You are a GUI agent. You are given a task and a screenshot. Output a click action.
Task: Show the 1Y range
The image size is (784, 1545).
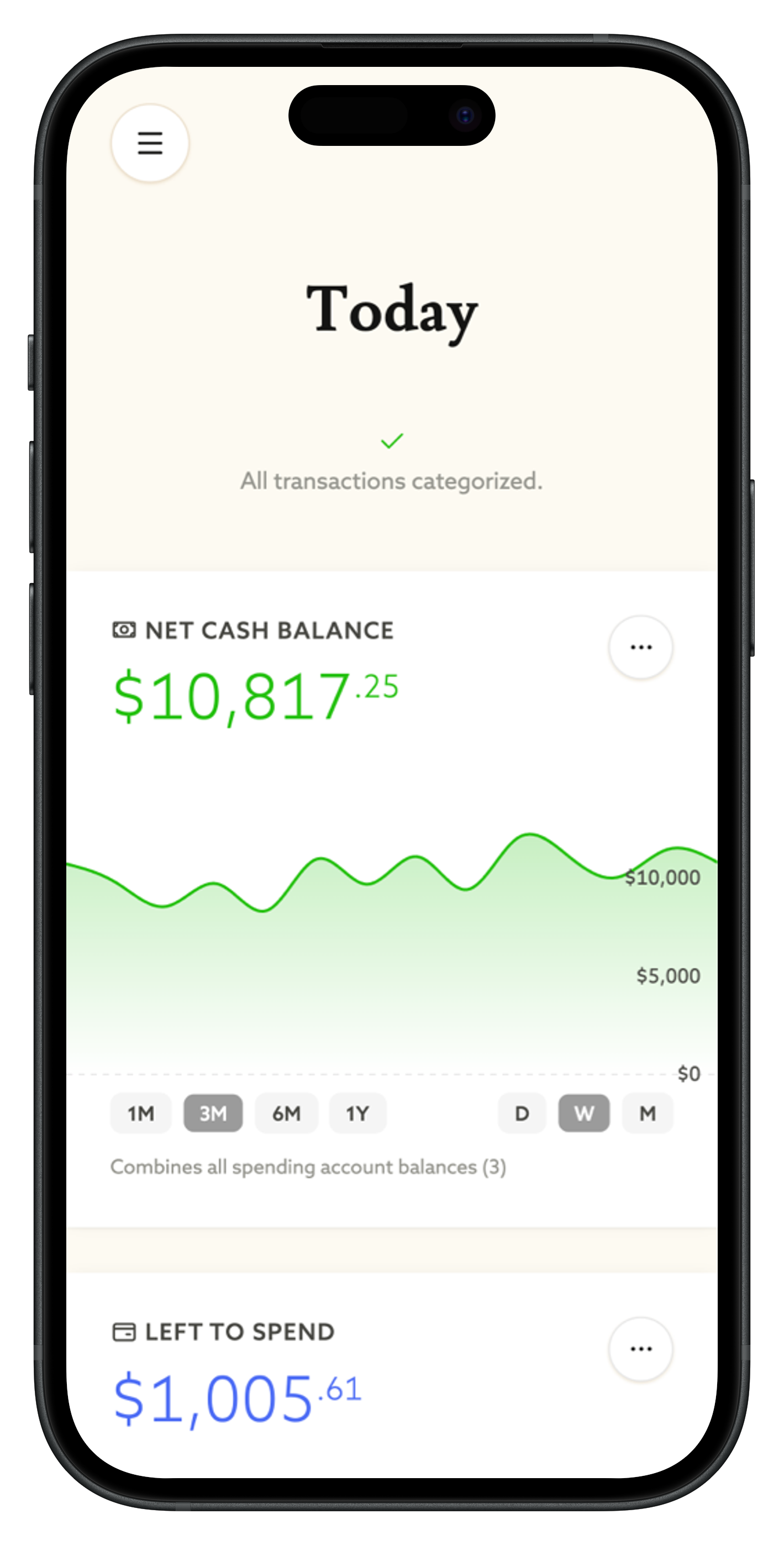click(x=357, y=1114)
